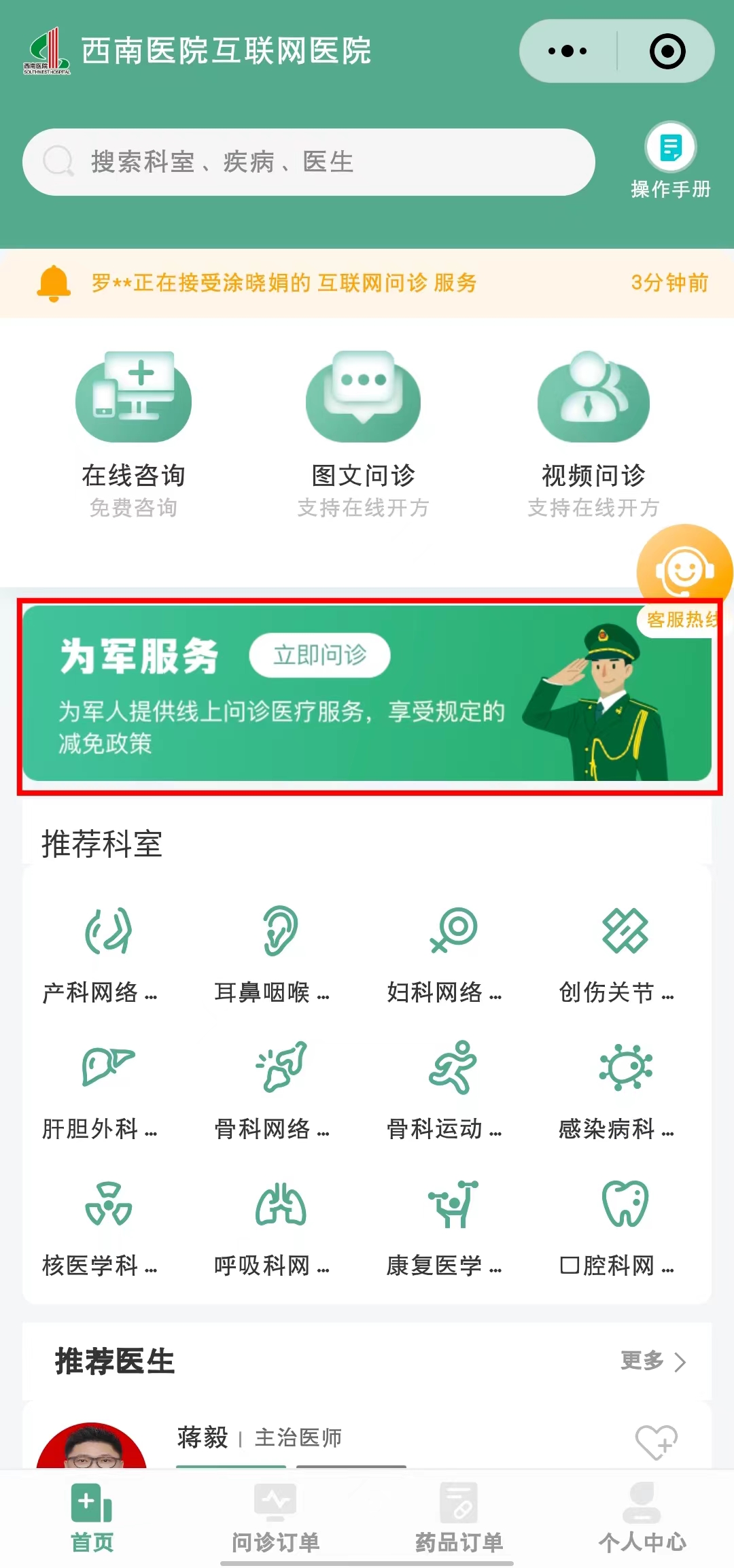View 更多 recommended doctors
The height and width of the screenshot is (1568, 734).
pos(653,1361)
